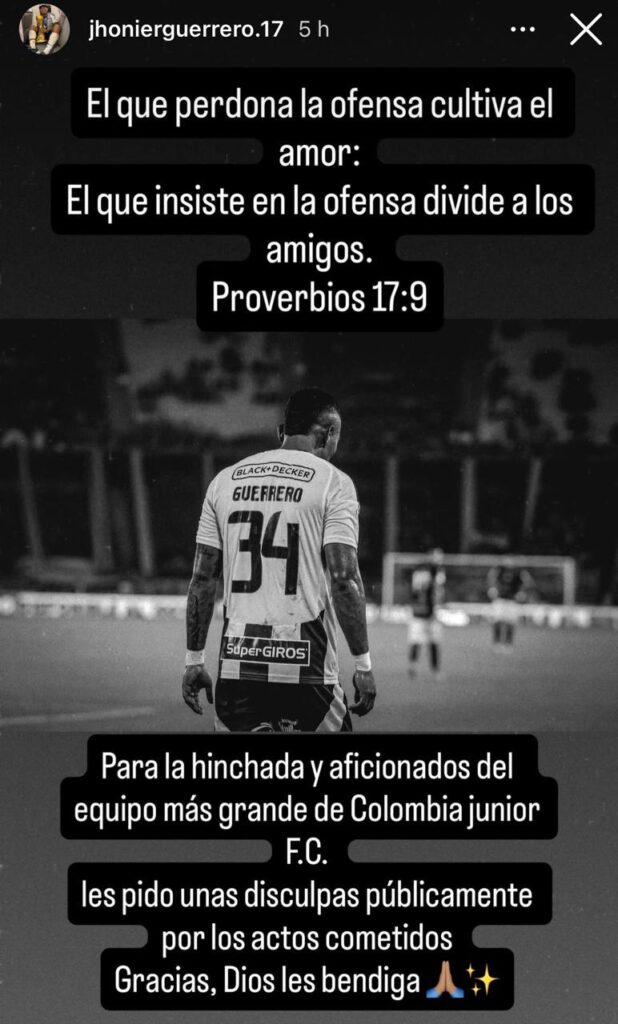618x1024 pixels.
Task: Open the three-dot story options menu
Action: (x=522, y=30)
